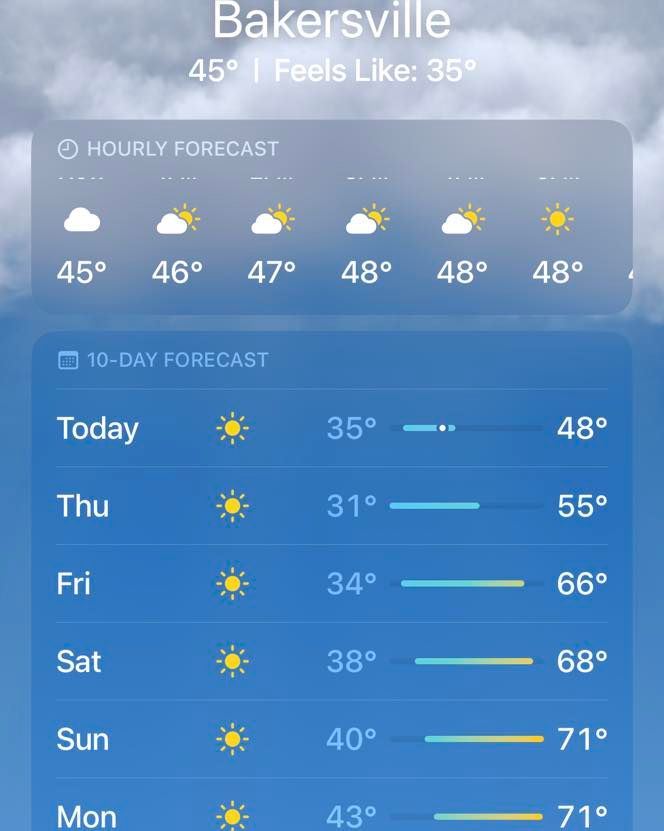This screenshot has width=664, height=831.
Task: Tap the Mon forecast row
Action: [x=331, y=814]
